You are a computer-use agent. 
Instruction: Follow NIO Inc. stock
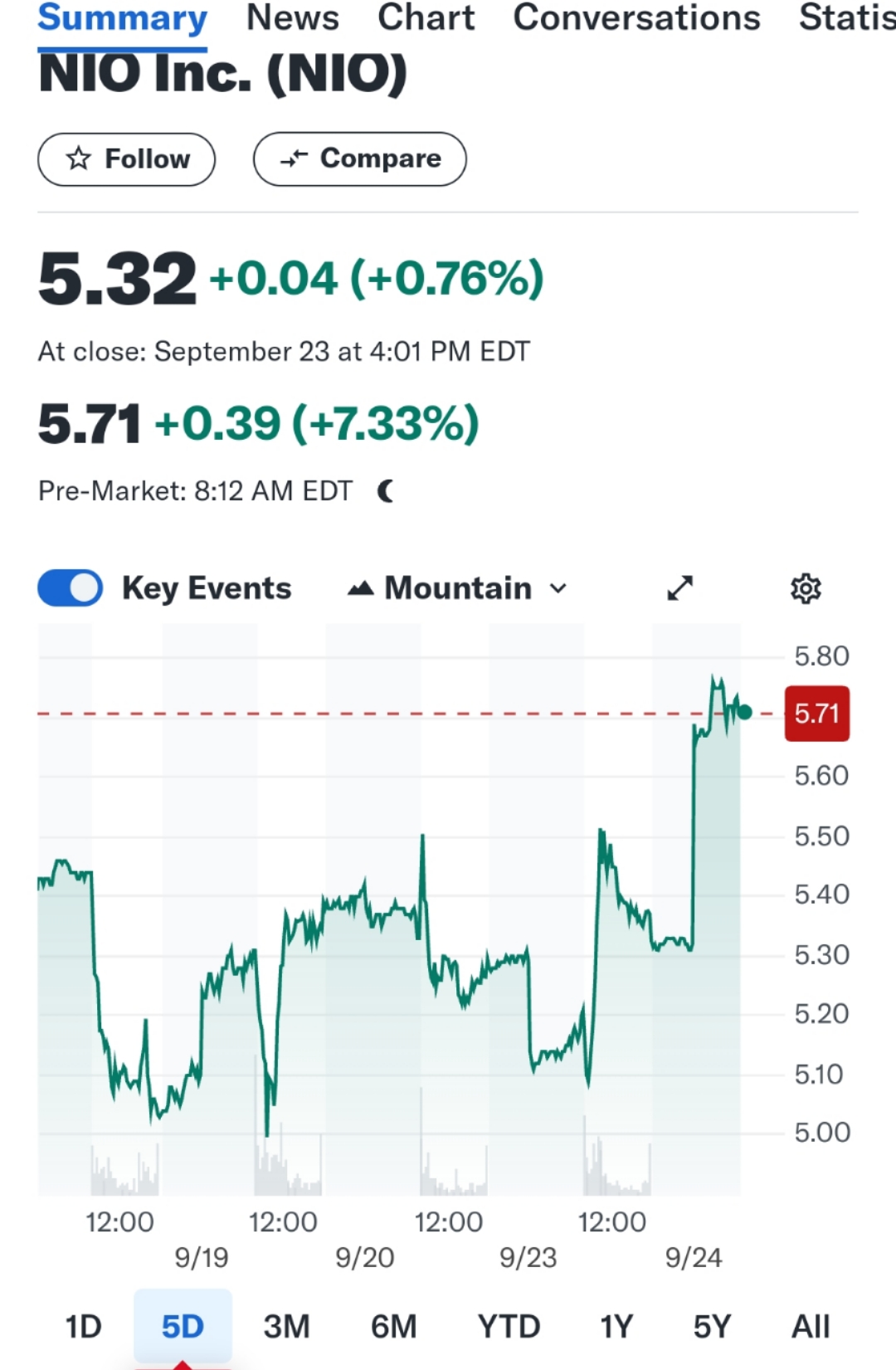coord(127,158)
